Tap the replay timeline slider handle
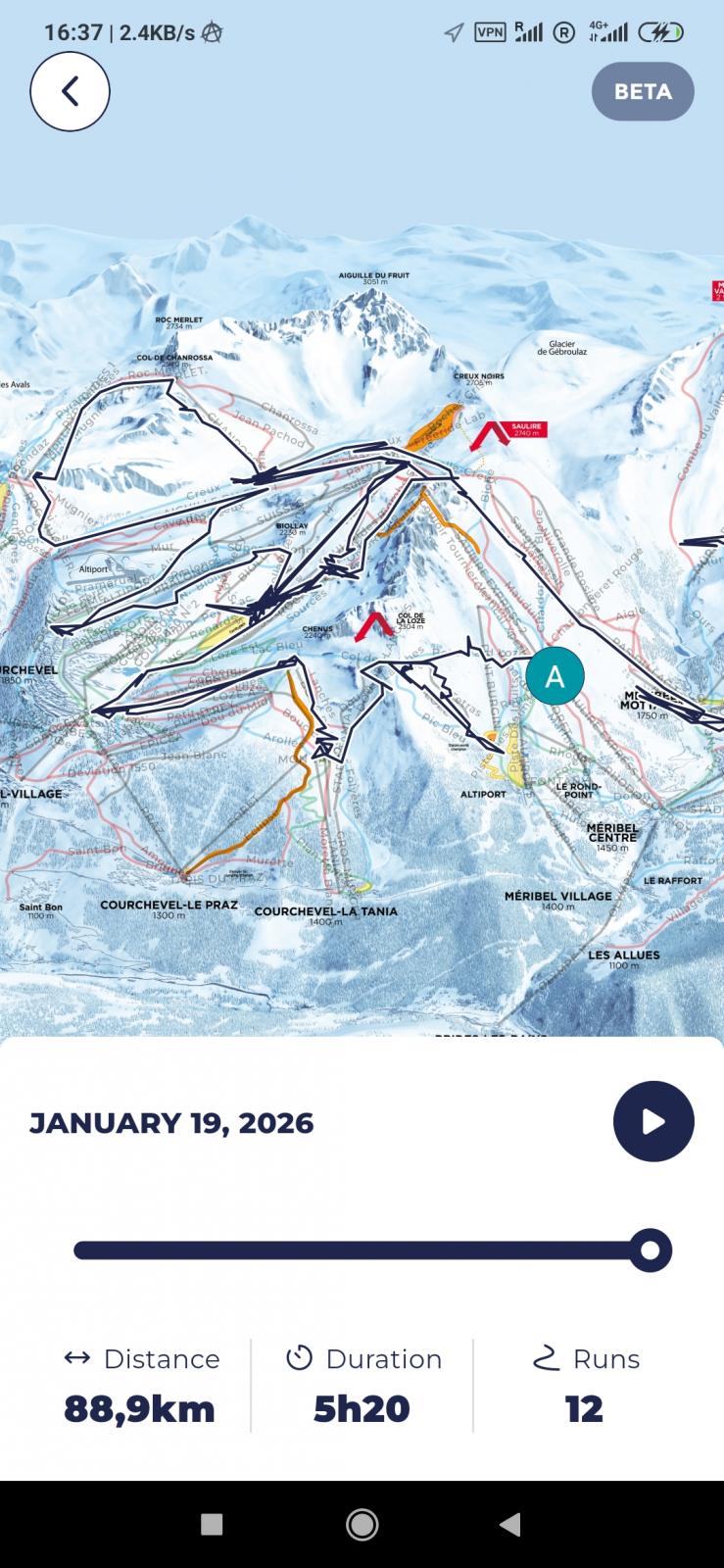Image resolution: width=724 pixels, height=1568 pixels. [x=650, y=1250]
